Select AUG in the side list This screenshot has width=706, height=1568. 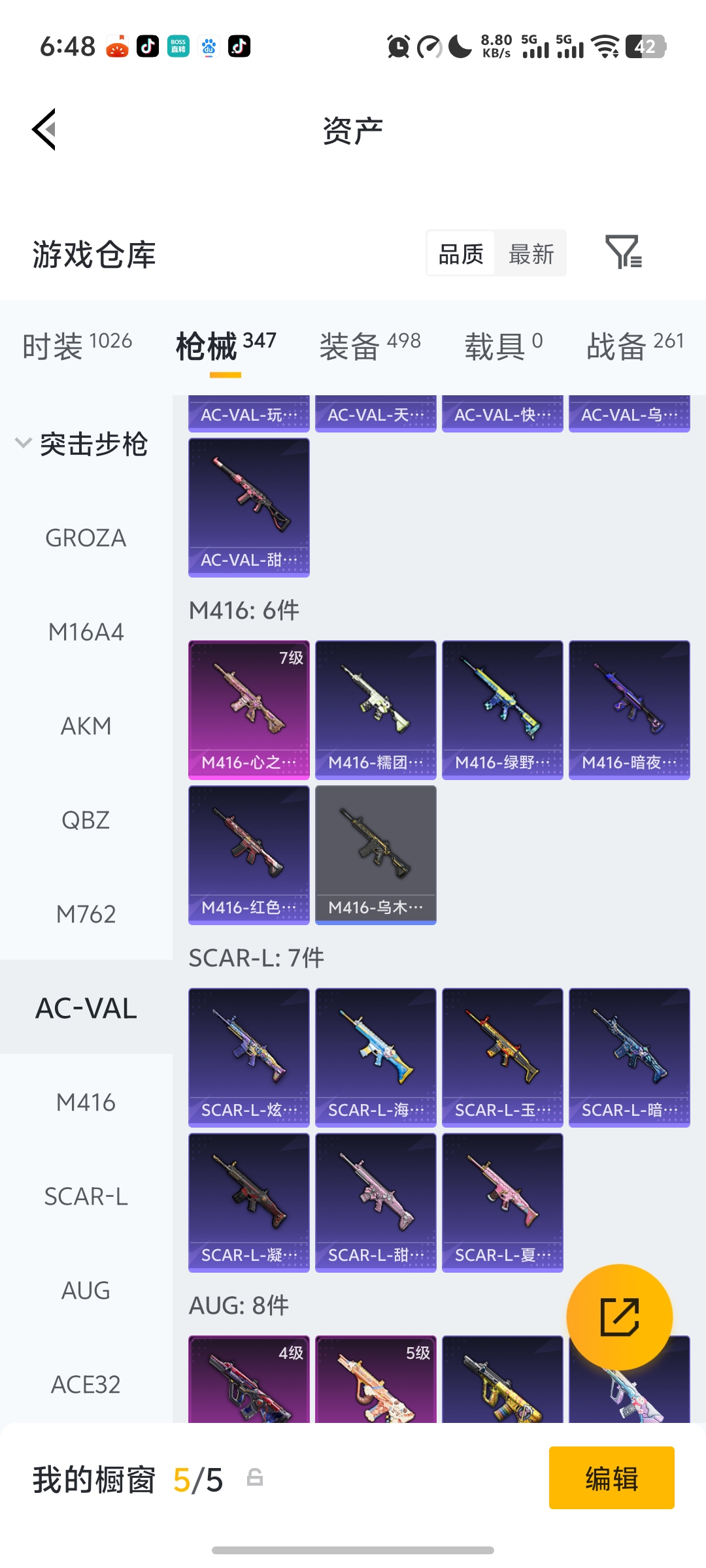pos(86,1290)
